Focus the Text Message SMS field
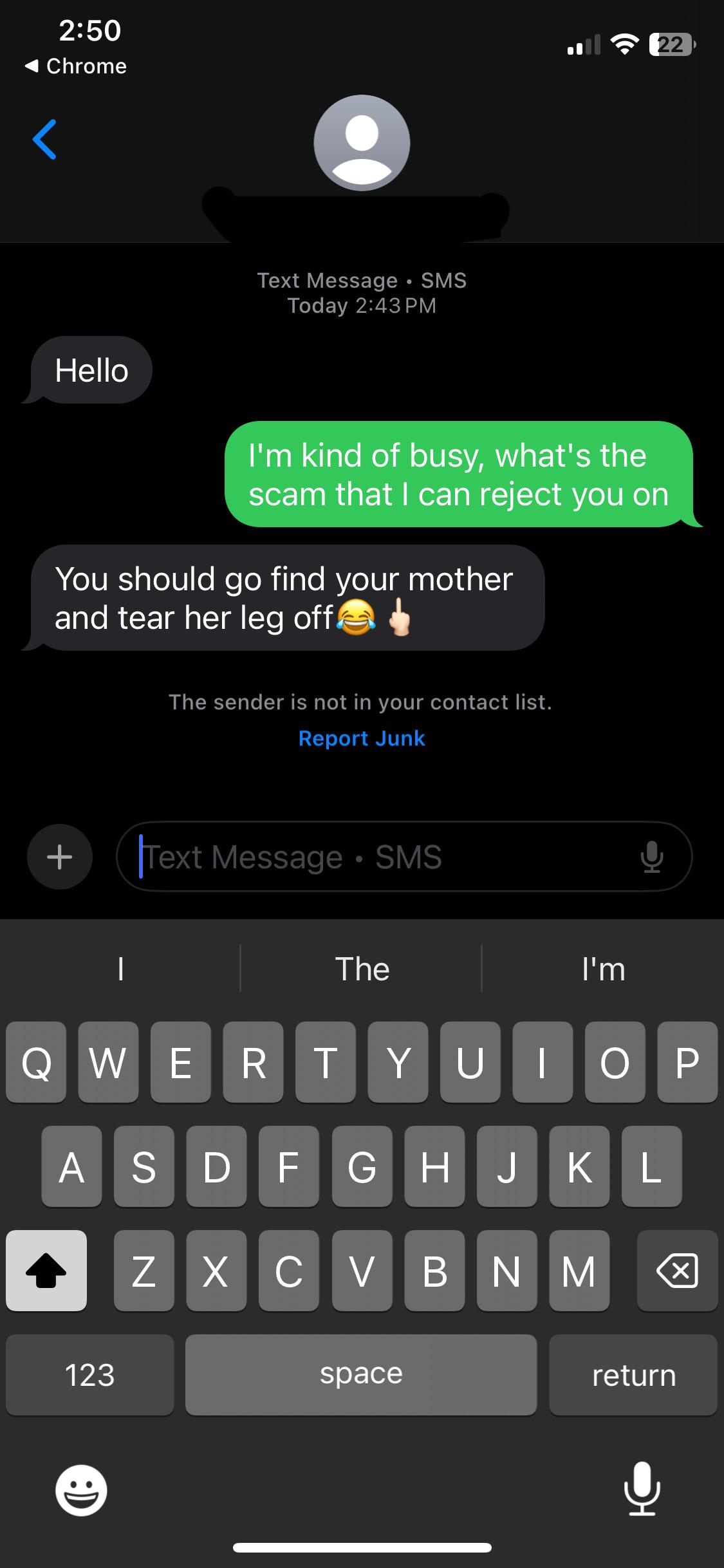Image resolution: width=724 pixels, height=1568 pixels. [380, 857]
